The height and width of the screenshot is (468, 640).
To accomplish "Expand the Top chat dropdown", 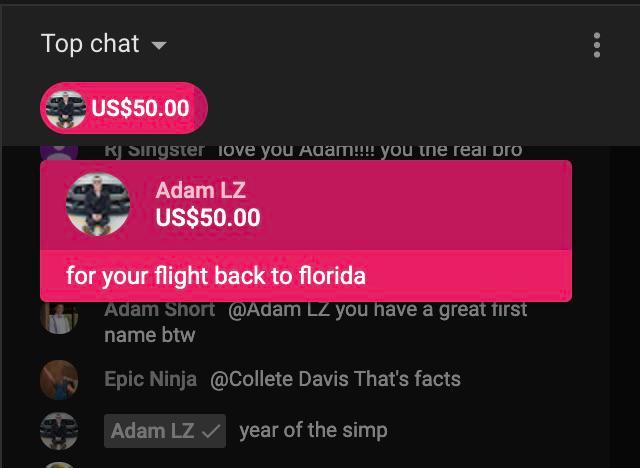I will coord(104,44).
